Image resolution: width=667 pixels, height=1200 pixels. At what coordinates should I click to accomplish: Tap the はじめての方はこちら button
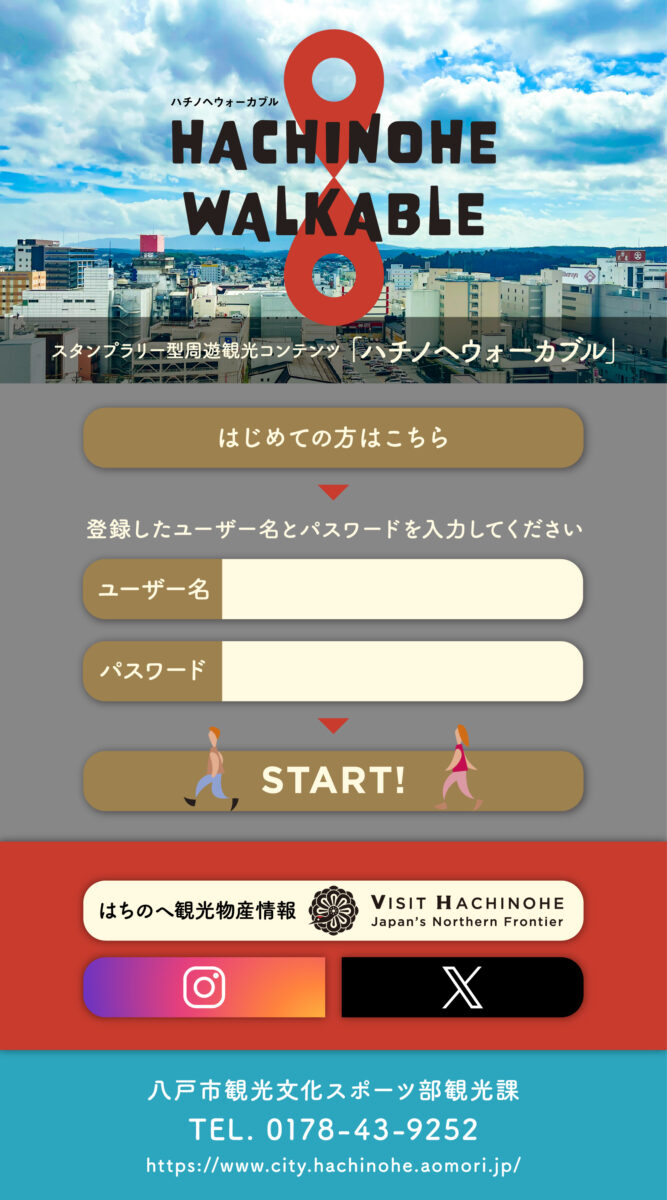point(333,438)
